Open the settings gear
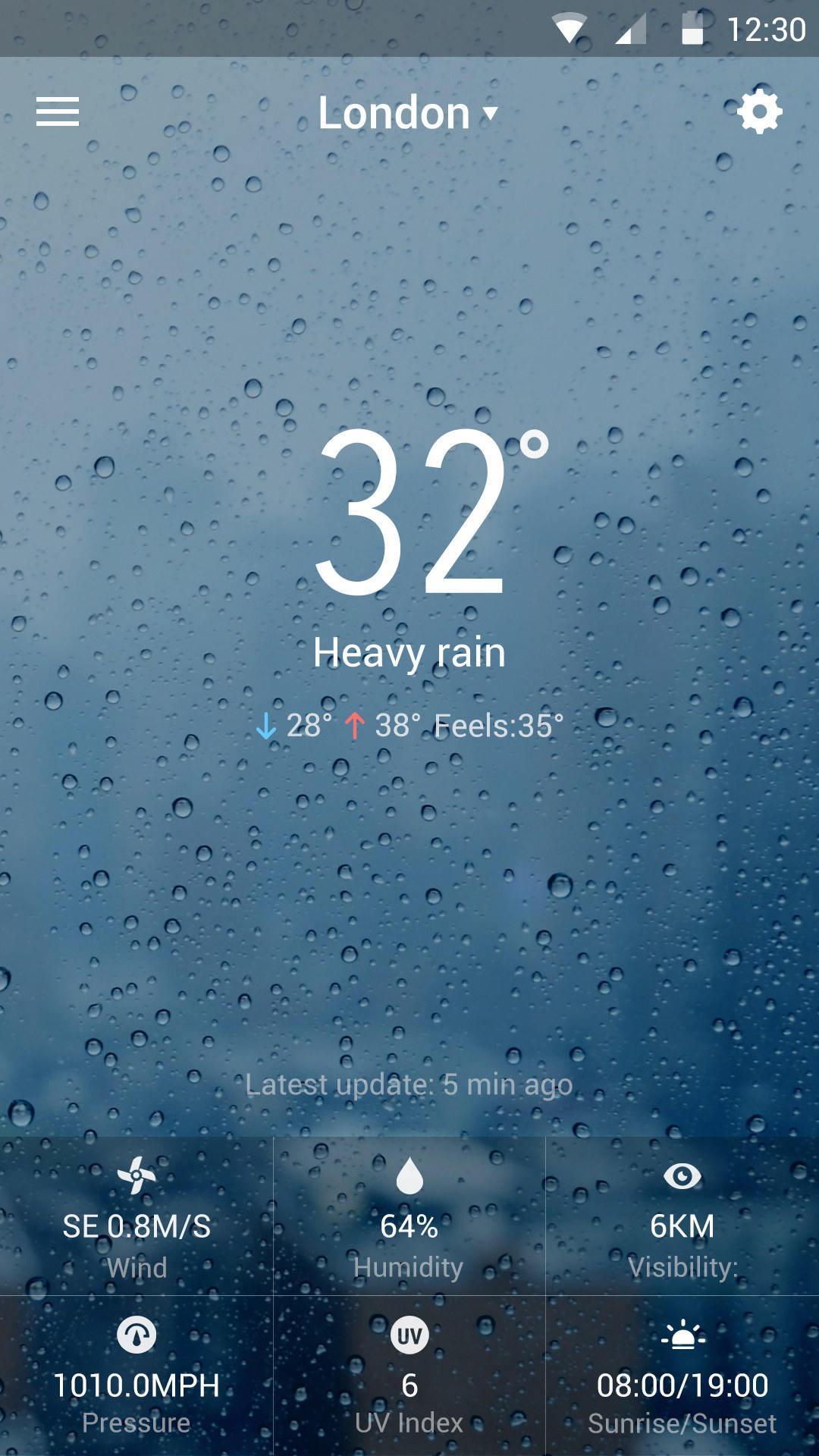Screen dimensions: 819x1456 760,111
